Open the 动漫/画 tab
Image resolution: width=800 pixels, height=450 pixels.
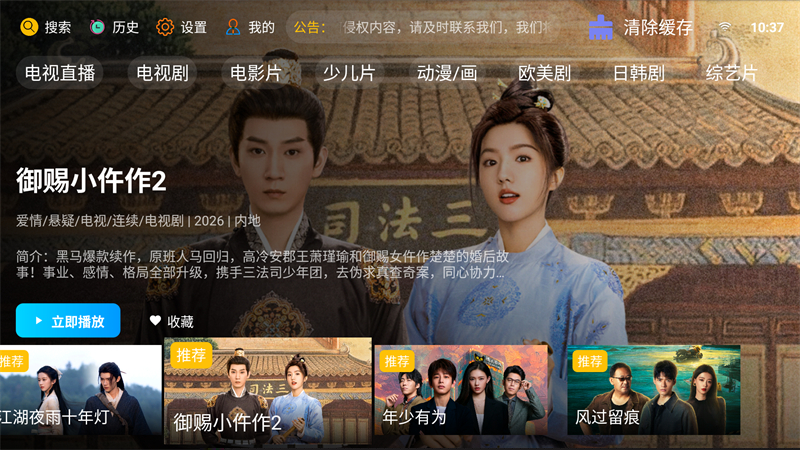[x=446, y=73]
